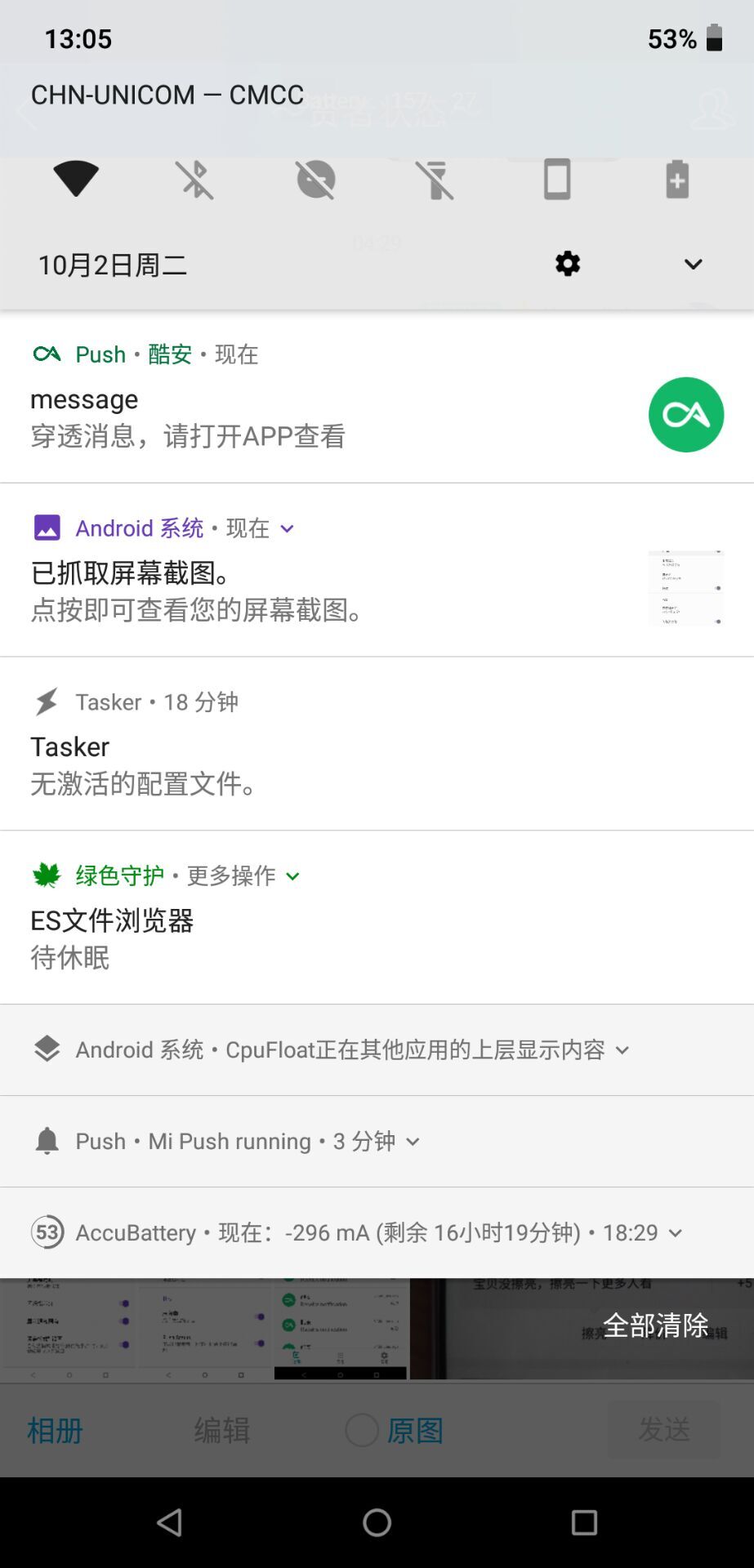Tap the Greenify leaf icon
The height and width of the screenshot is (1568, 754).
pos(47,875)
